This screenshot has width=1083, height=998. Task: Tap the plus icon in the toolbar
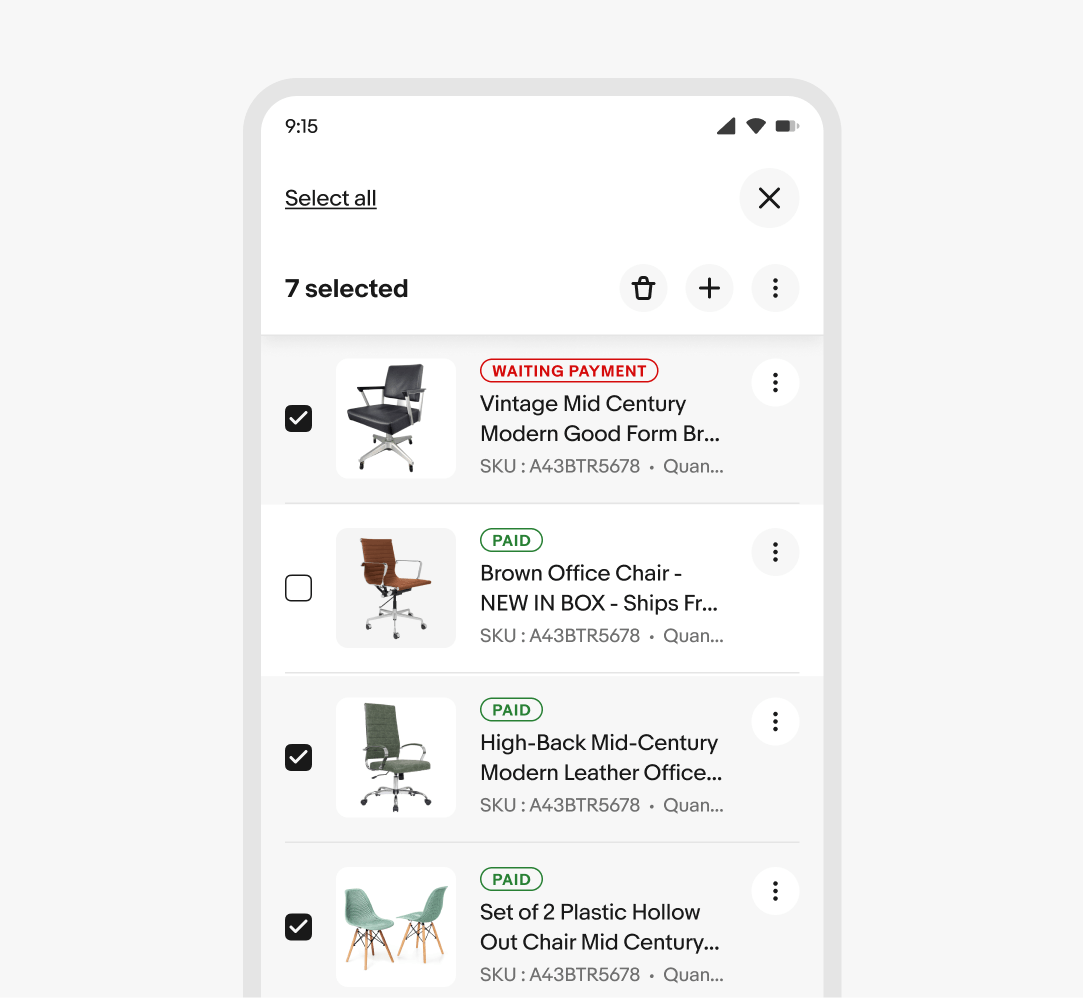point(709,289)
